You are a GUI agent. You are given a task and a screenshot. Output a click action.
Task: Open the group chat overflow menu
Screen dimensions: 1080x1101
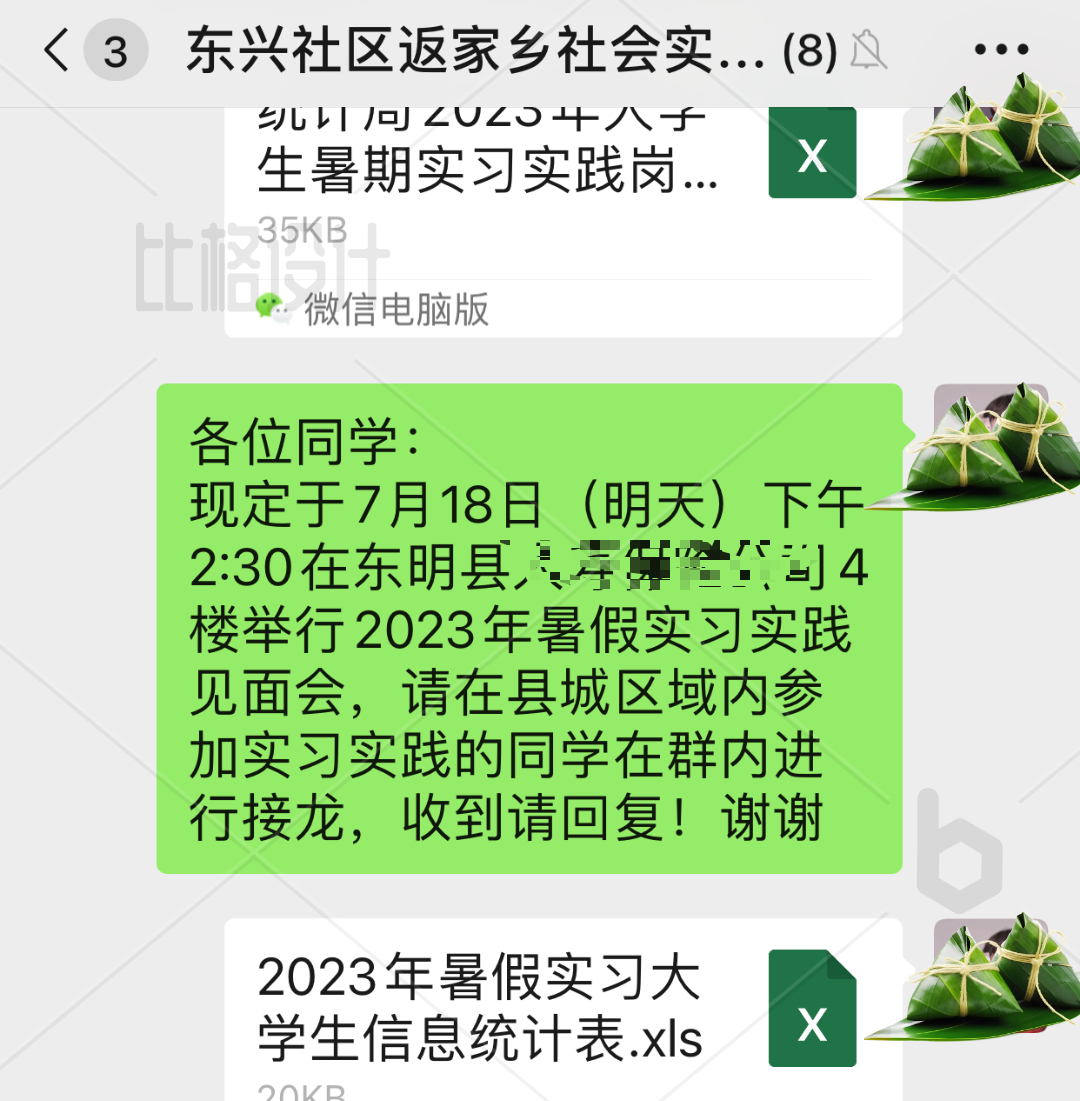[x=1000, y=50]
